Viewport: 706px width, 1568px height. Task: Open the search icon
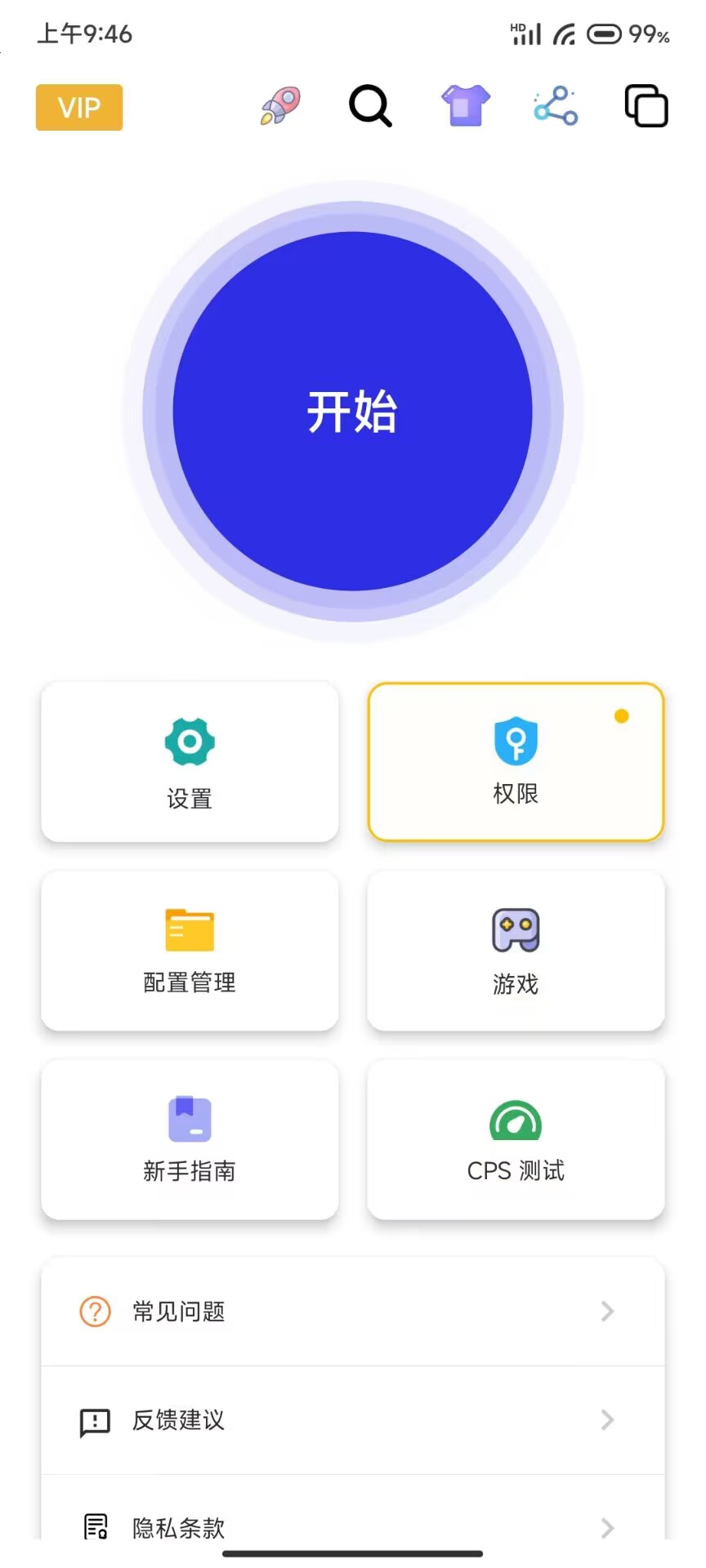[x=370, y=106]
